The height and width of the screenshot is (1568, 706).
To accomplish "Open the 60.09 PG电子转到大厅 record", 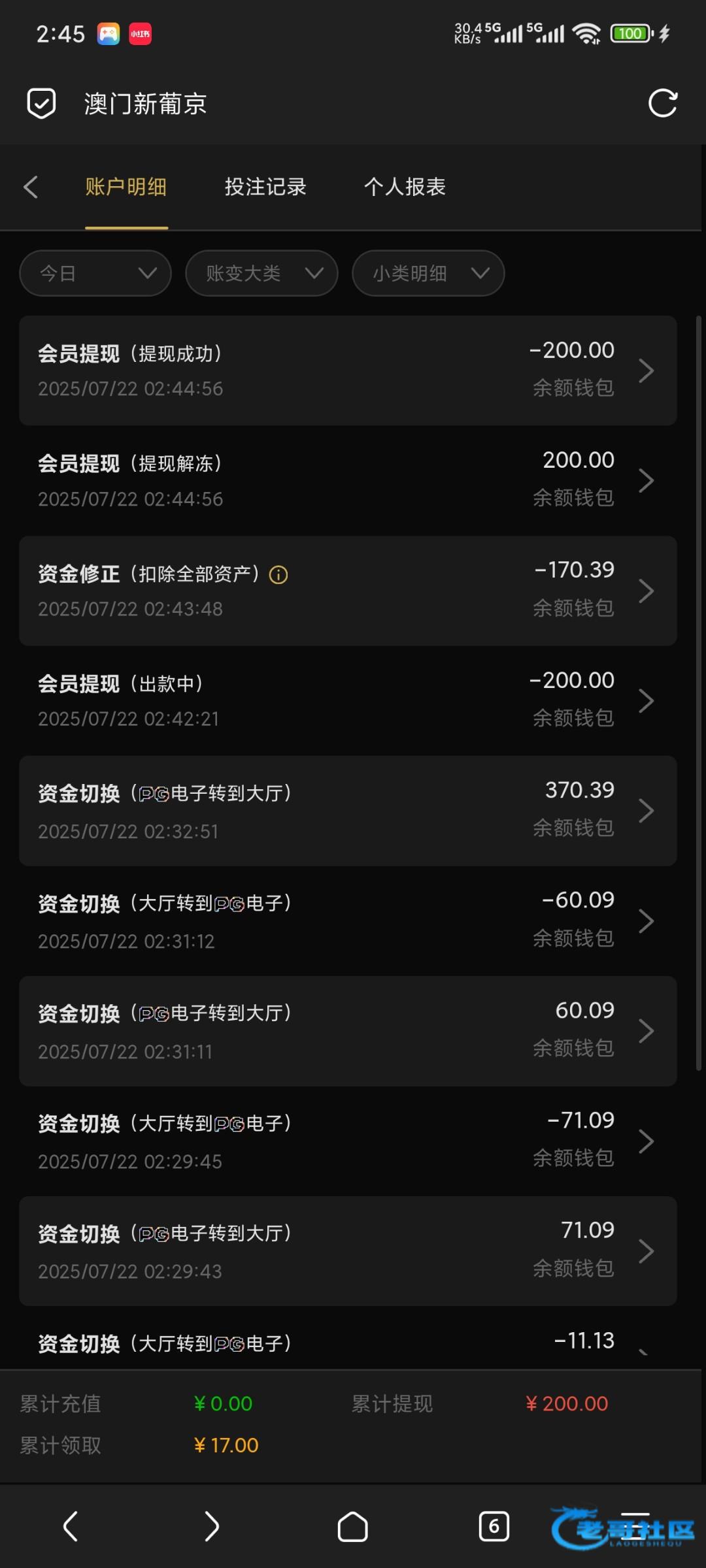I will 348,1031.
